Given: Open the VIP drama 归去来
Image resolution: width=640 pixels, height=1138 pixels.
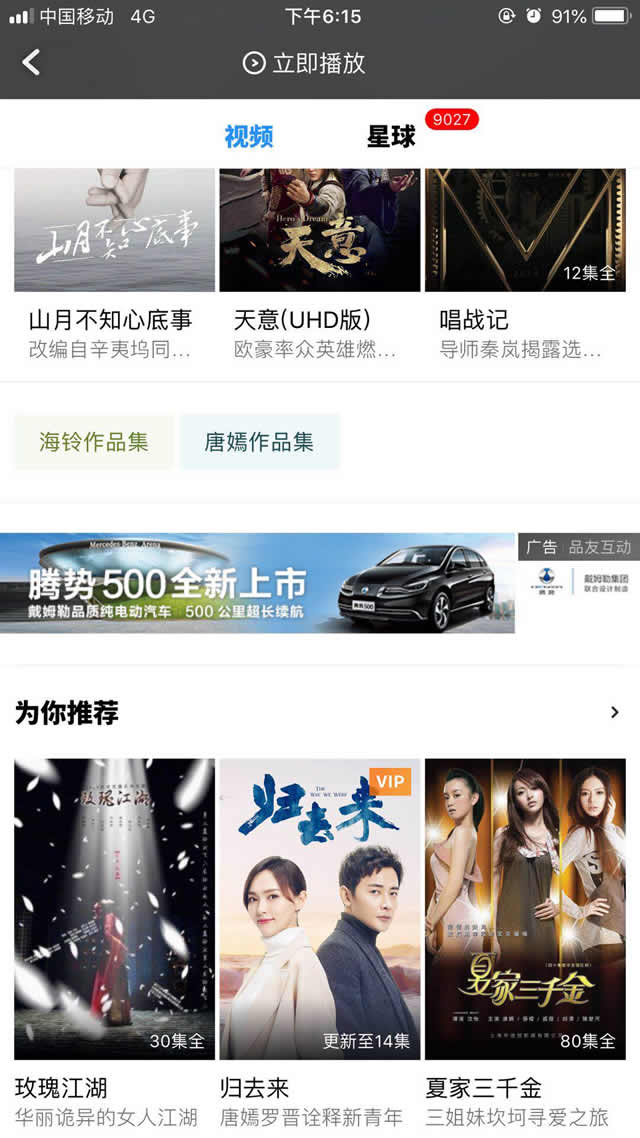Looking at the screenshot, I should (x=319, y=909).
